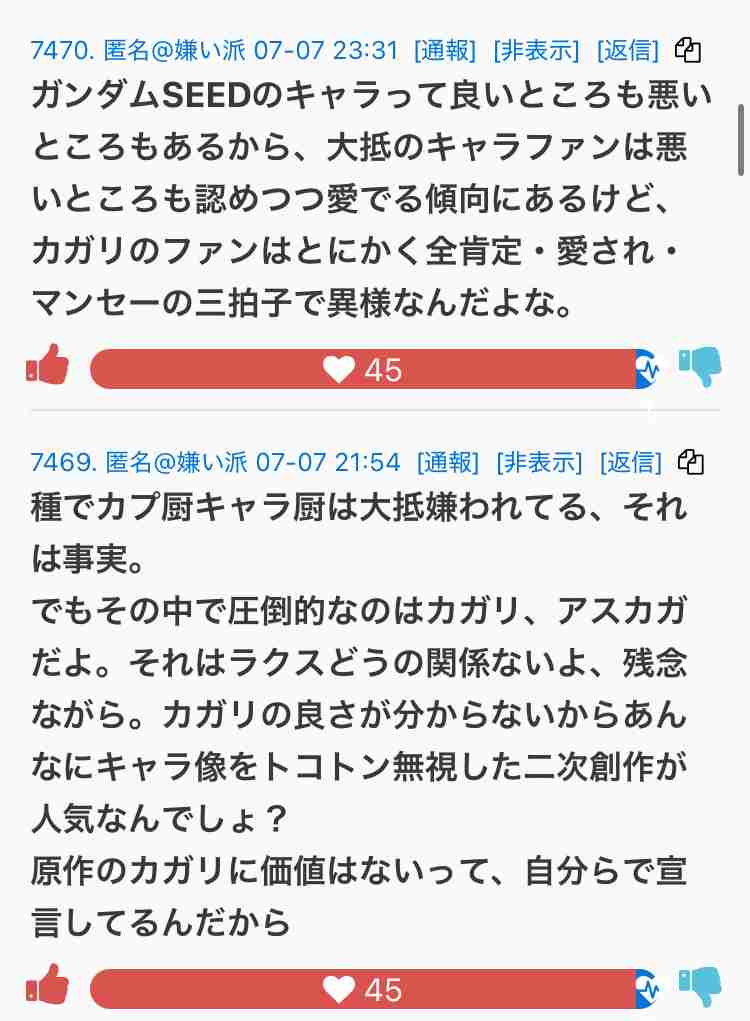750x1021 pixels.
Task: Reply to comment 7469 via 返信
Action: (x=630, y=462)
